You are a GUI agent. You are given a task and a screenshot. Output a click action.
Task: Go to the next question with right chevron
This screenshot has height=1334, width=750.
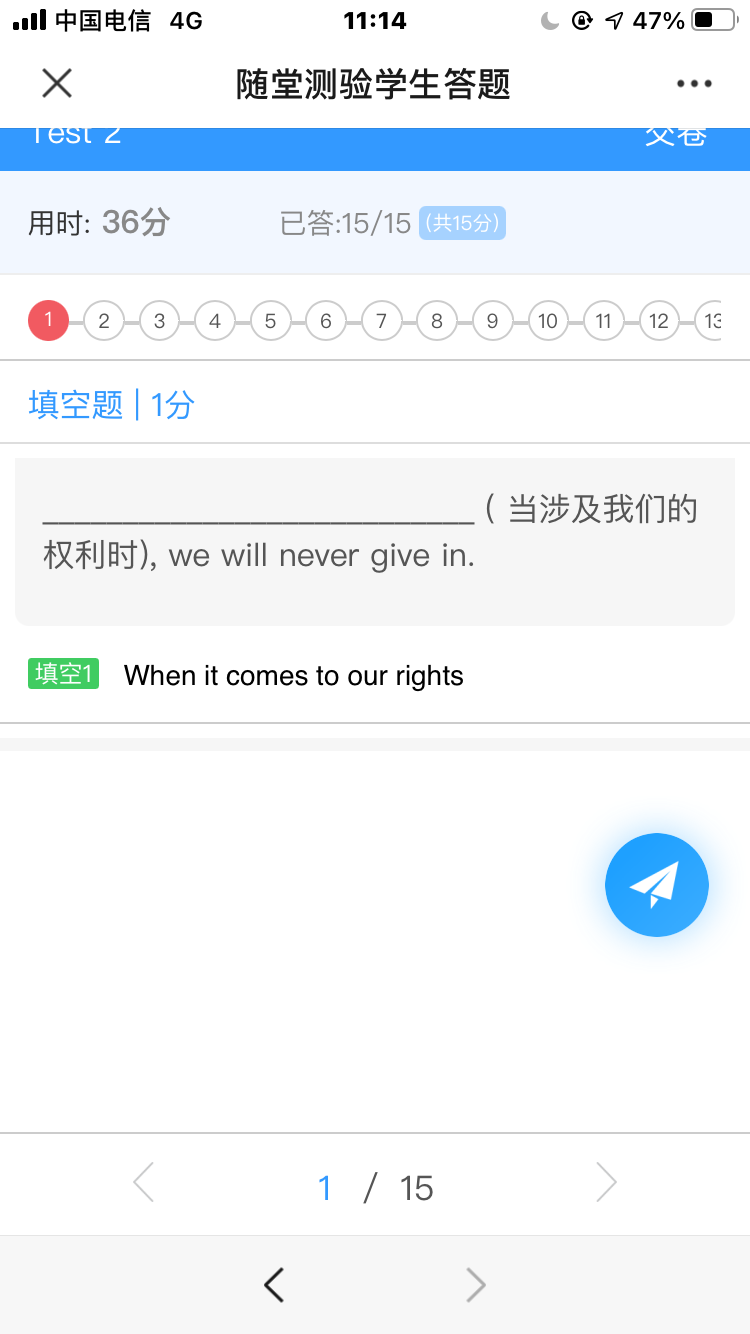pyautogui.click(x=606, y=1182)
